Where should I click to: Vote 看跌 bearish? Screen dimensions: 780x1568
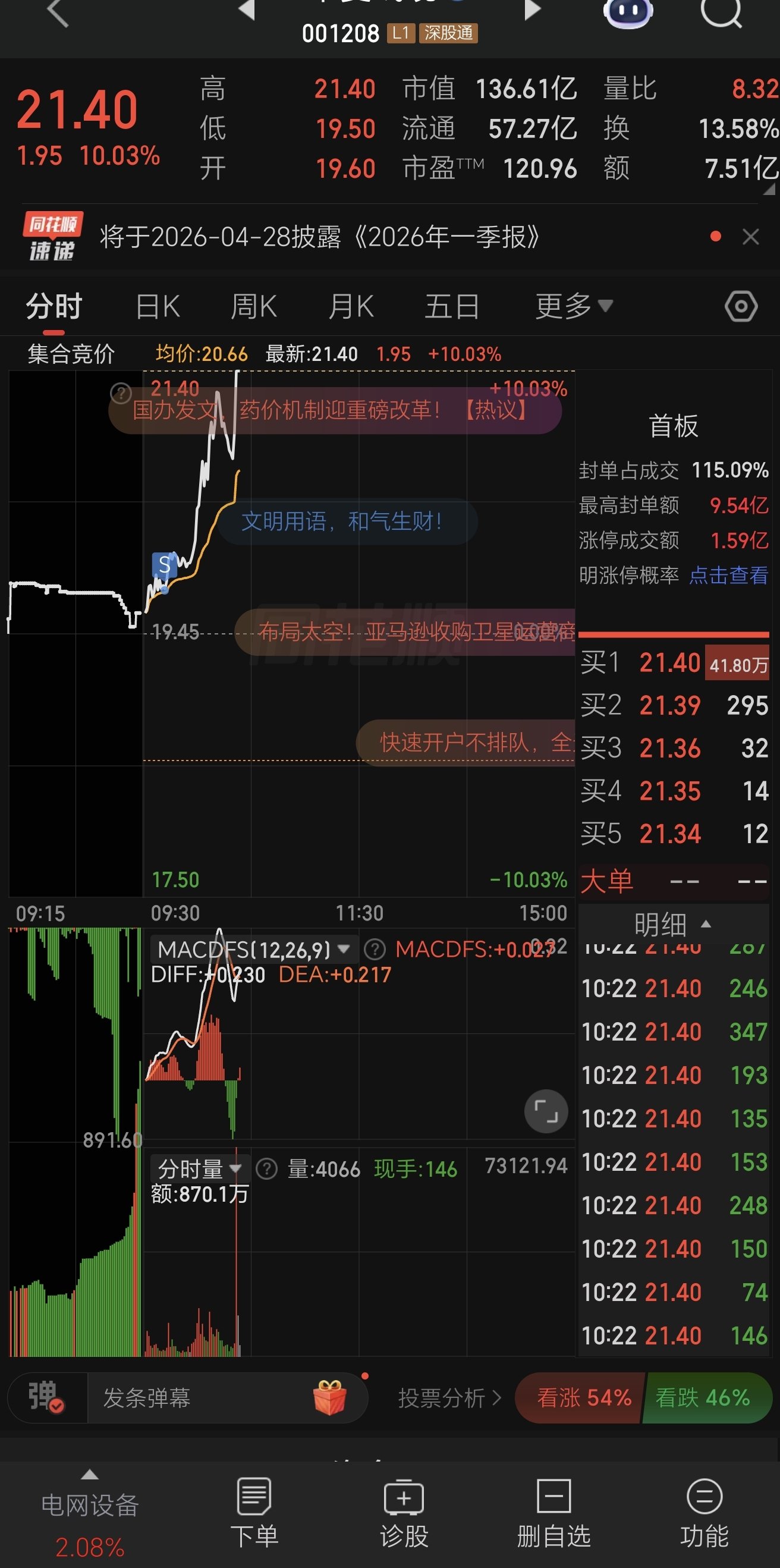pos(703,1397)
